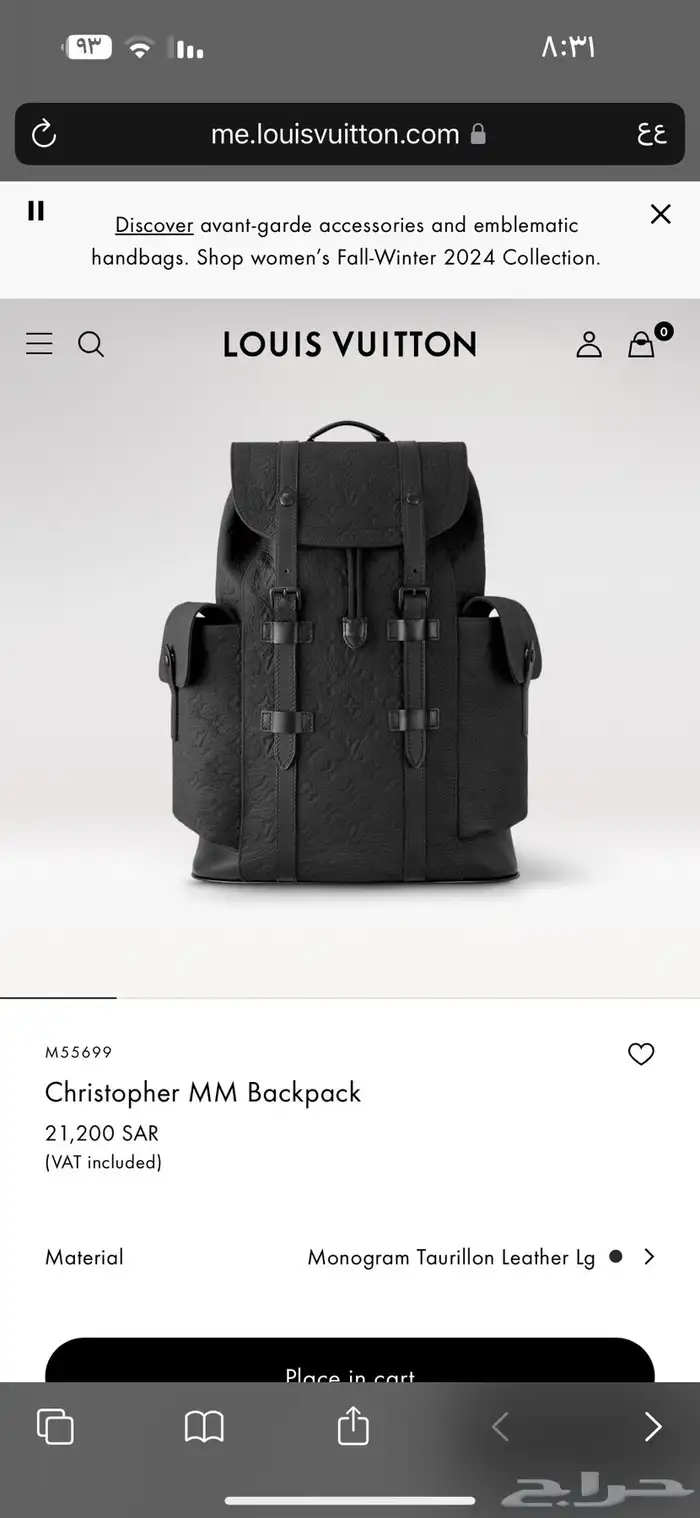Follow the underlined Discover link
The height and width of the screenshot is (1518, 700).
tap(153, 225)
